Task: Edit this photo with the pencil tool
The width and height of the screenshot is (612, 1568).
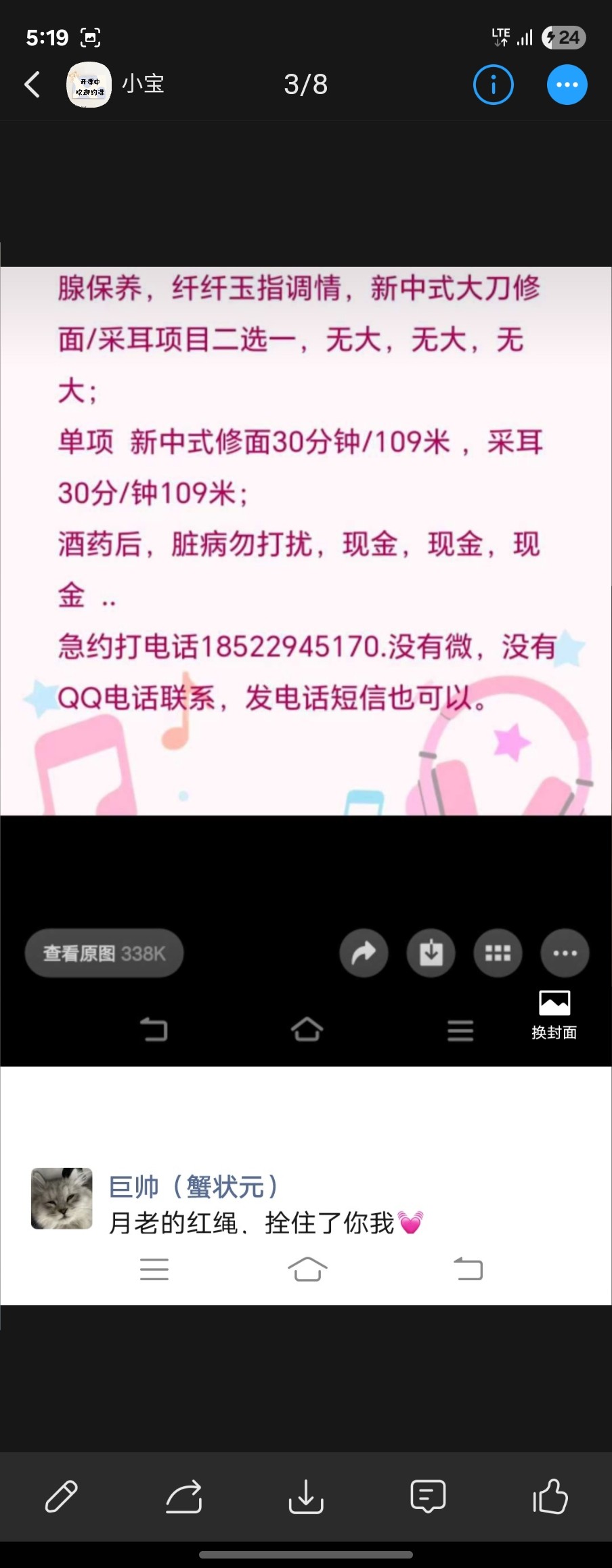Action: pyautogui.click(x=61, y=1496)
